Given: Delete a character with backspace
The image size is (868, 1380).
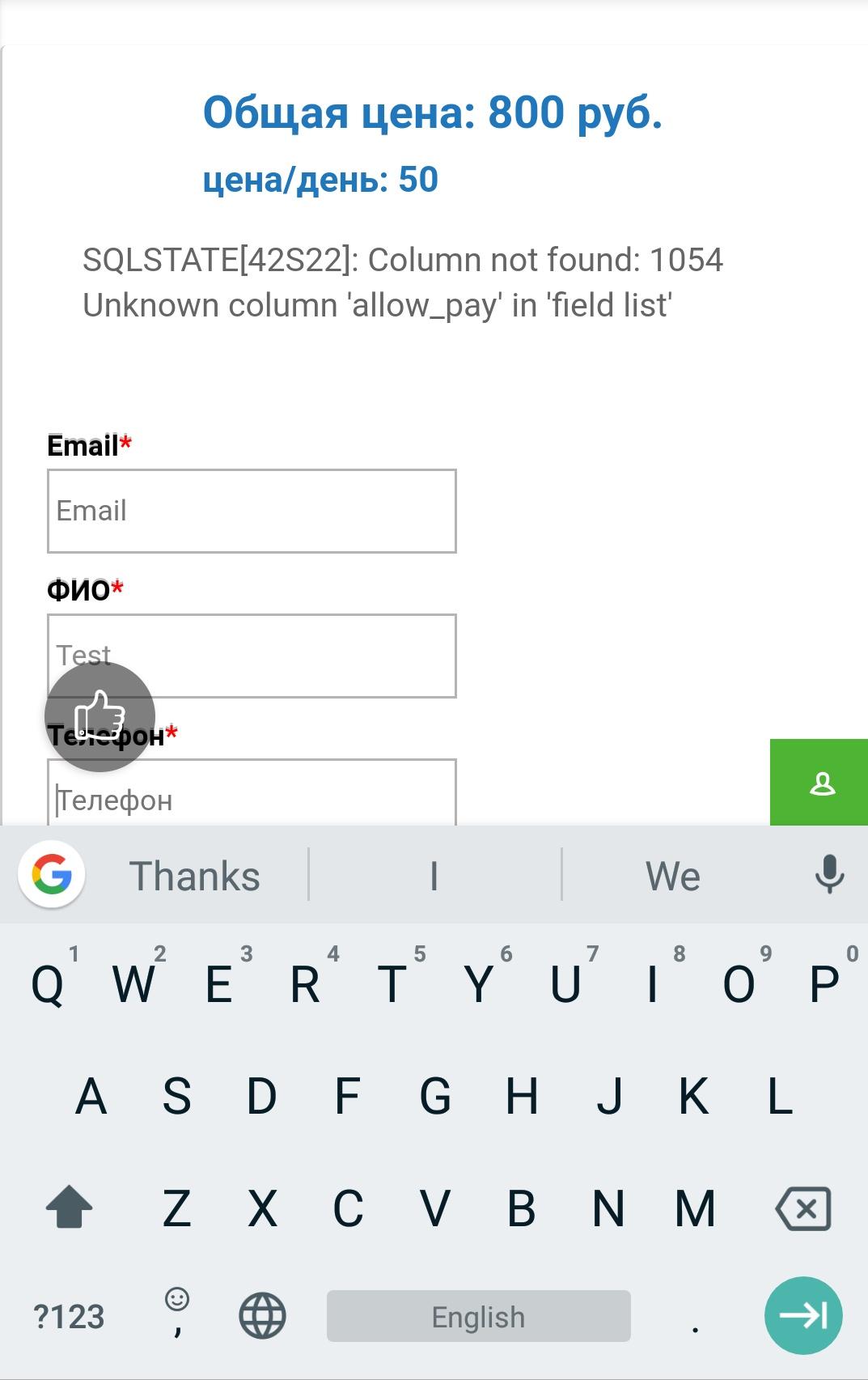Looking at the screenshot, I should coord(802,1208).
